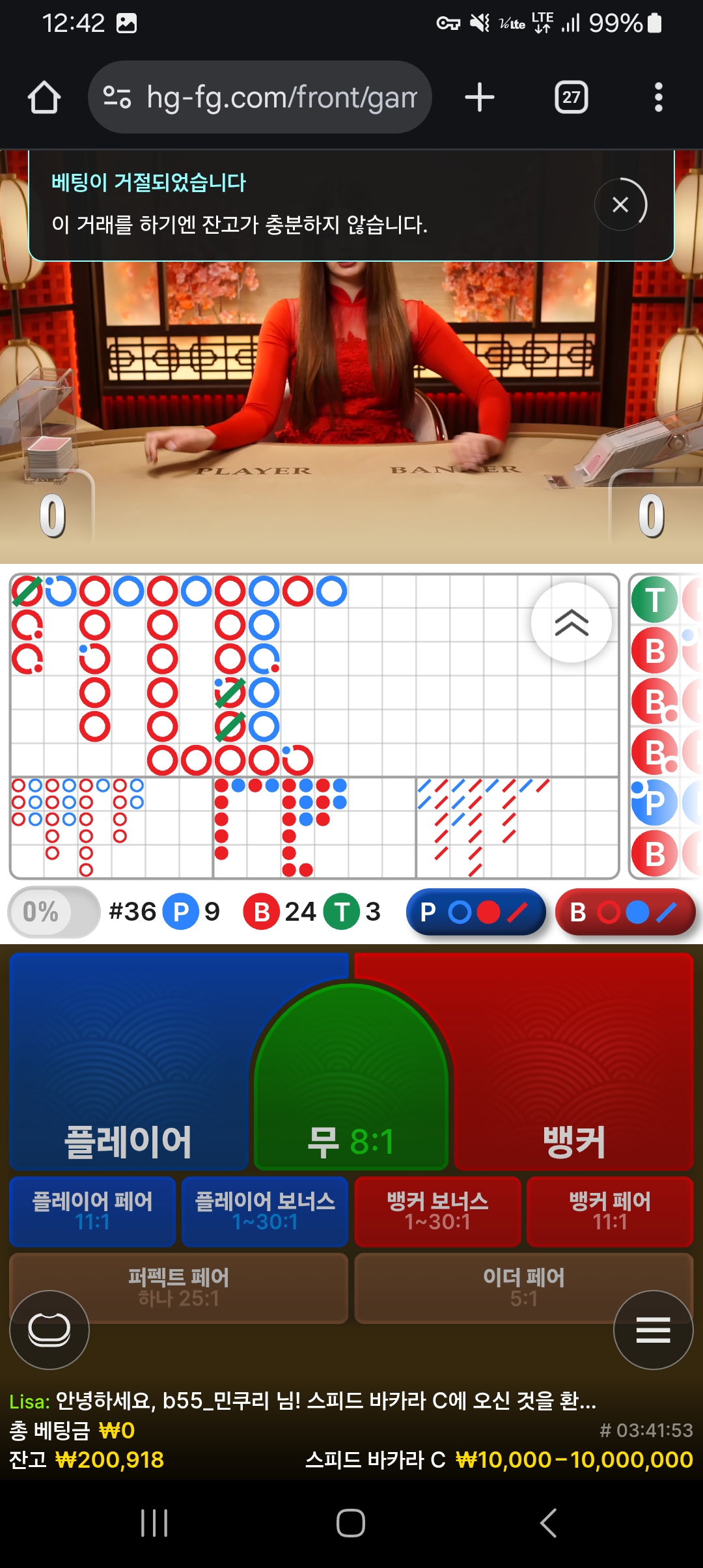Open the game hamburger menu
The image size is (703, 1568).
pyautogui.click(x=654, y=1330)
